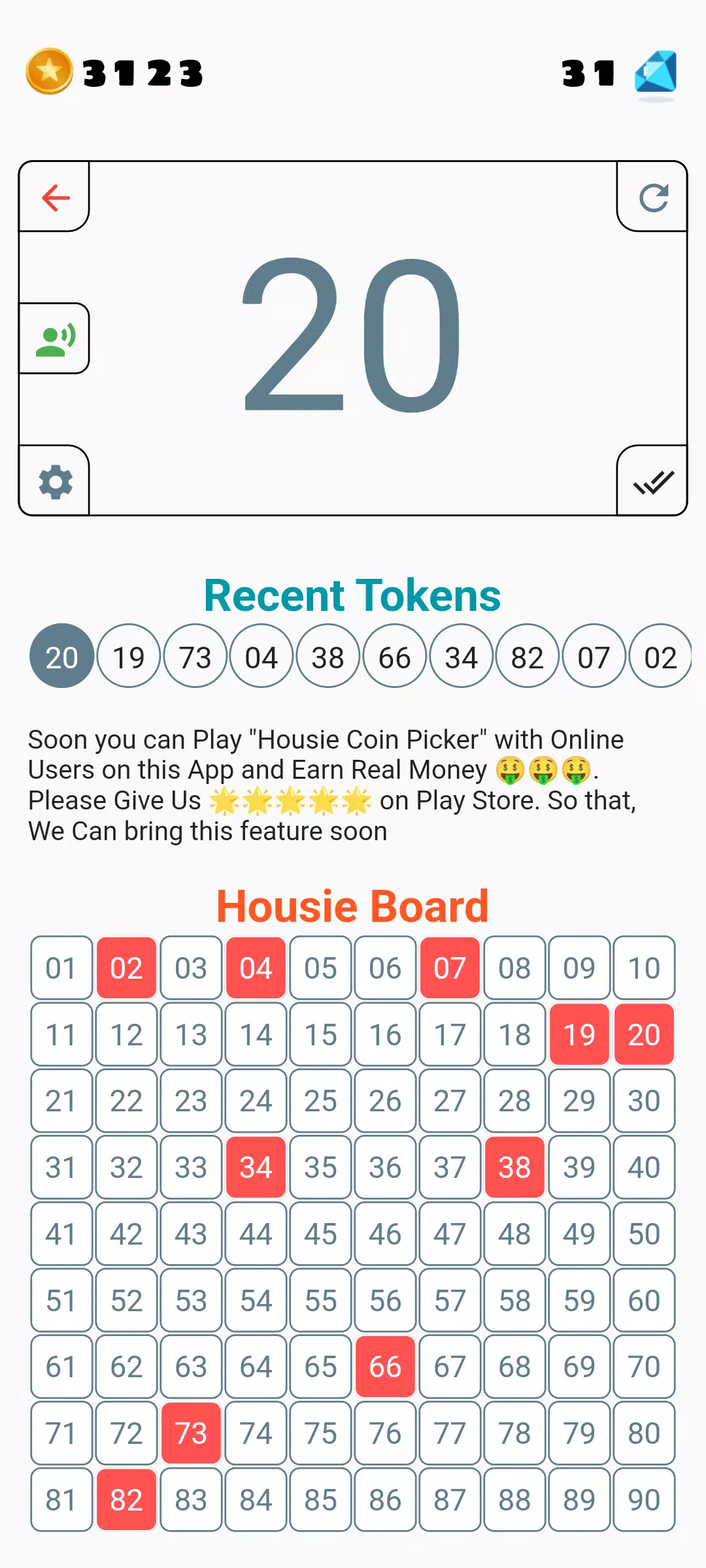Image resolution: width=706 pixels, height=1568 pixels.
Task: Open the blue diamond gems icon
Action: [656, 73]
